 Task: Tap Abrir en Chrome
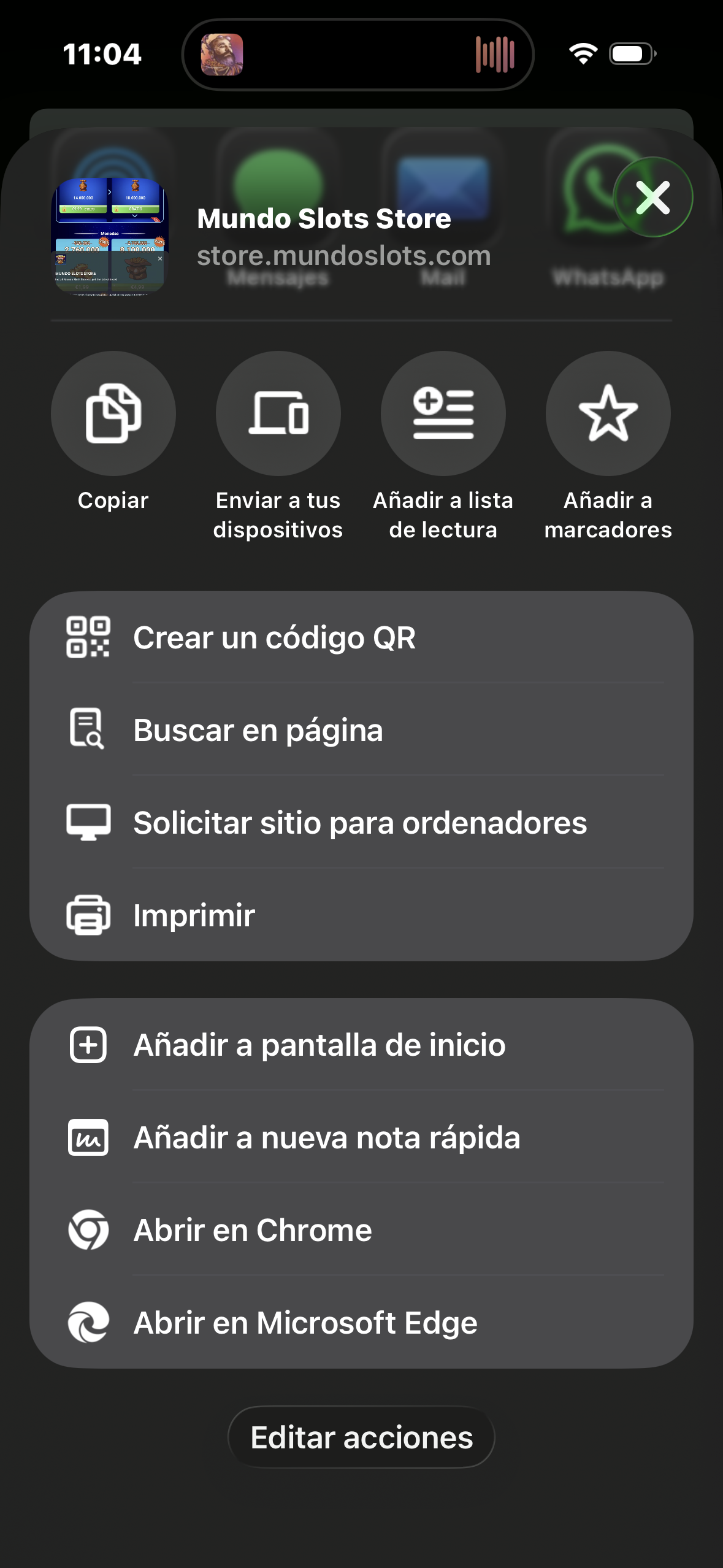pyautogui.click(x=361, y=1230)
